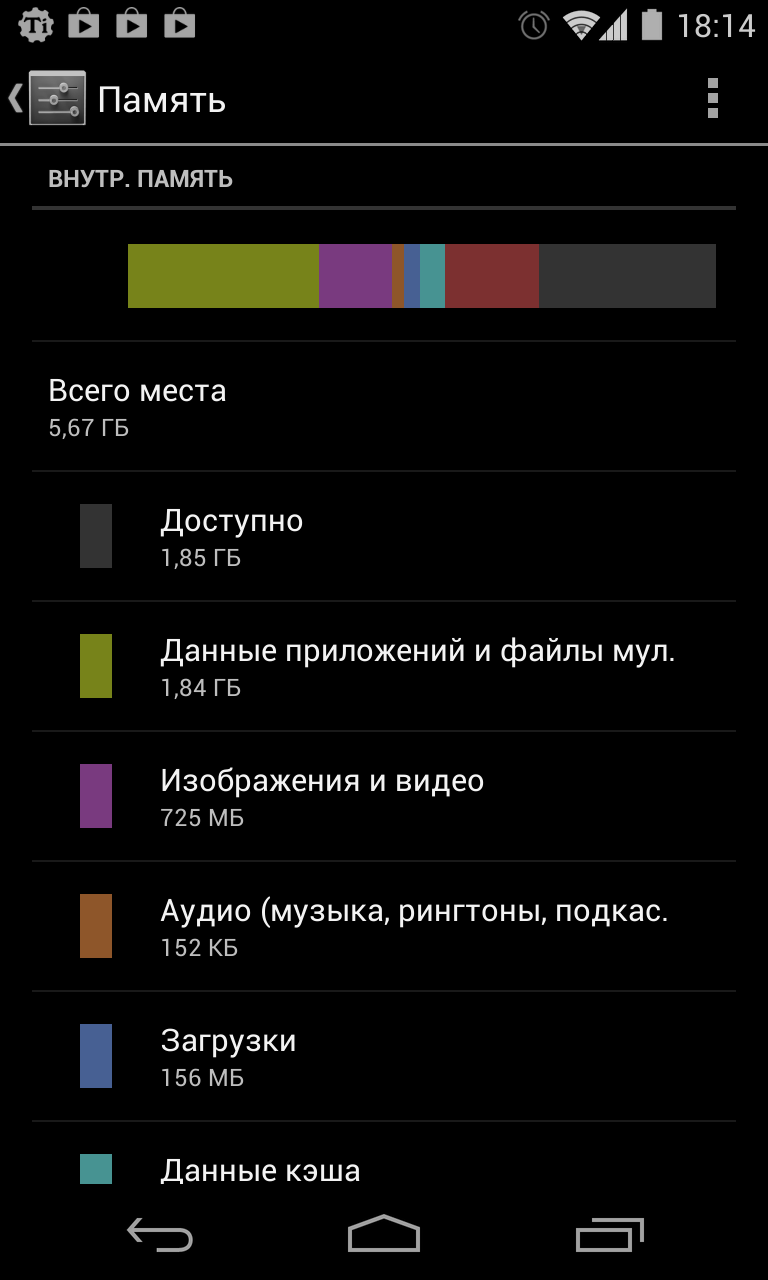
Task: Select Изображения и видео storage row
Action: tap(384, 796)
